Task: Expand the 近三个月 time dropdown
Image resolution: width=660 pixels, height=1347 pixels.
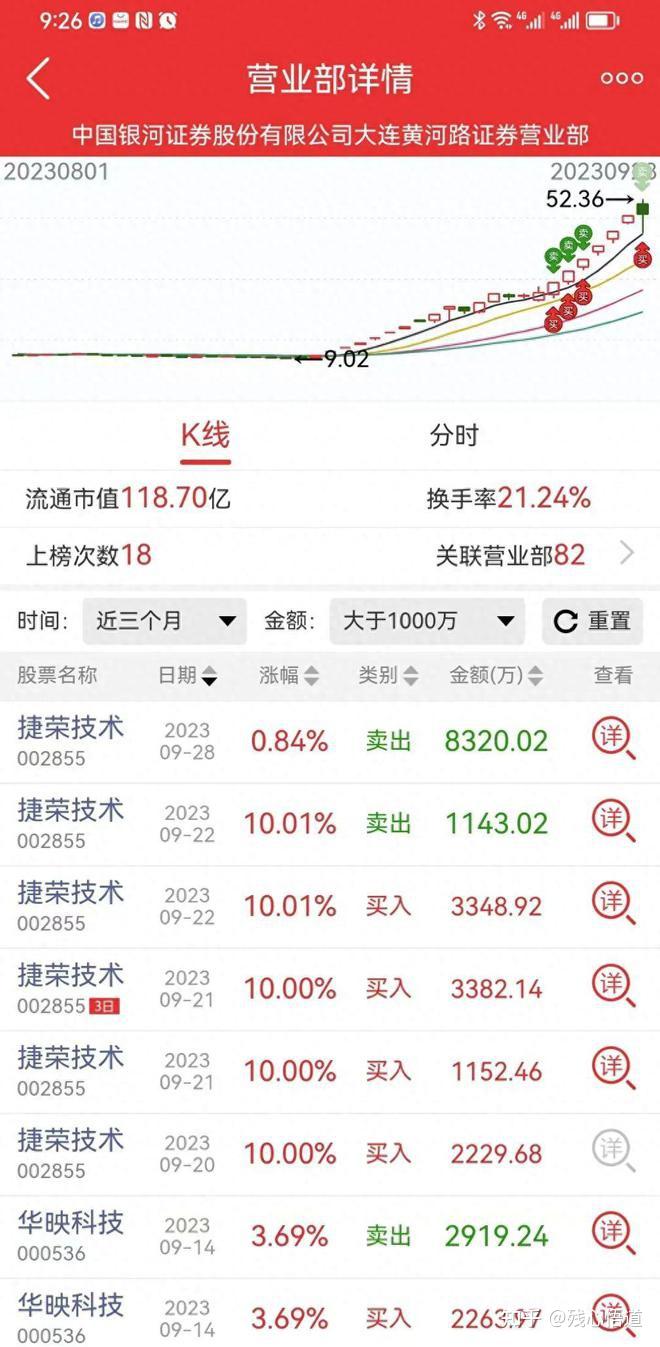Action: tap(165, 621)
